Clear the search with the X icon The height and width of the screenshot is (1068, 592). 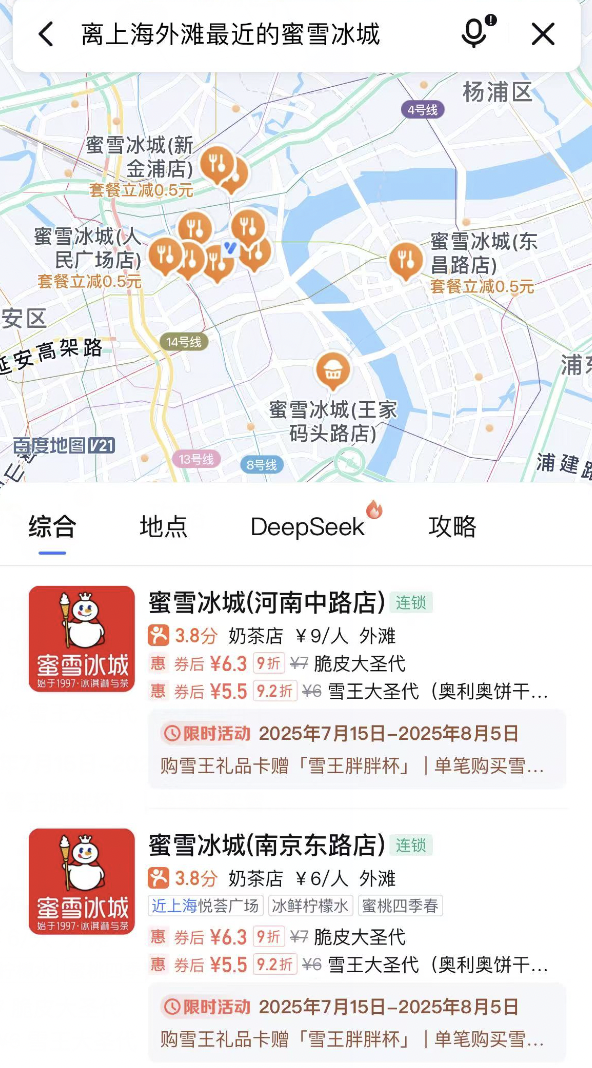pos(543,33)
